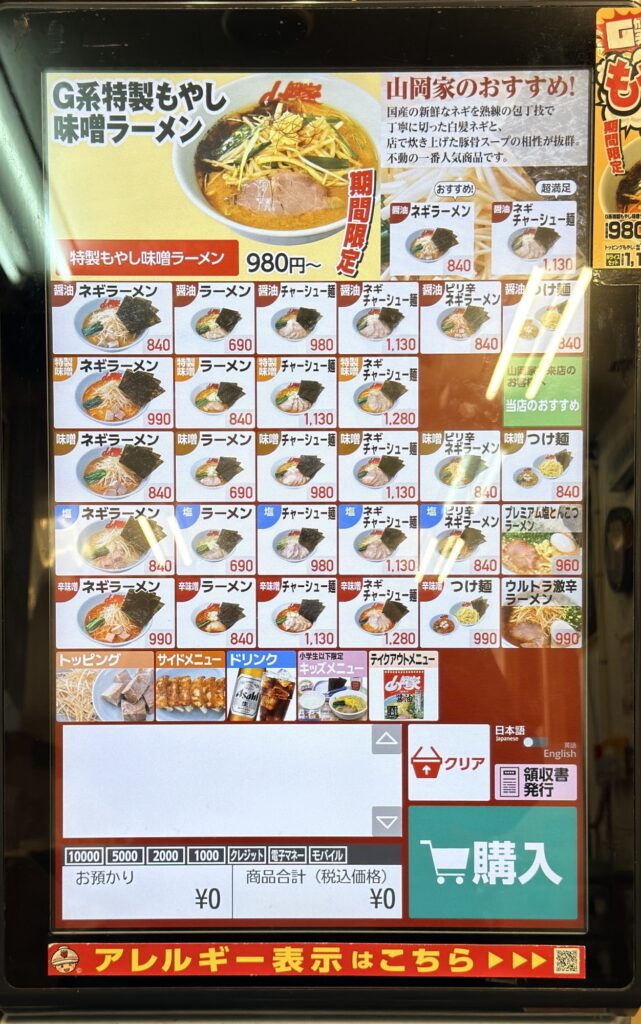Open アレルギー表示はこちら allergy information

tap(316, 961)
